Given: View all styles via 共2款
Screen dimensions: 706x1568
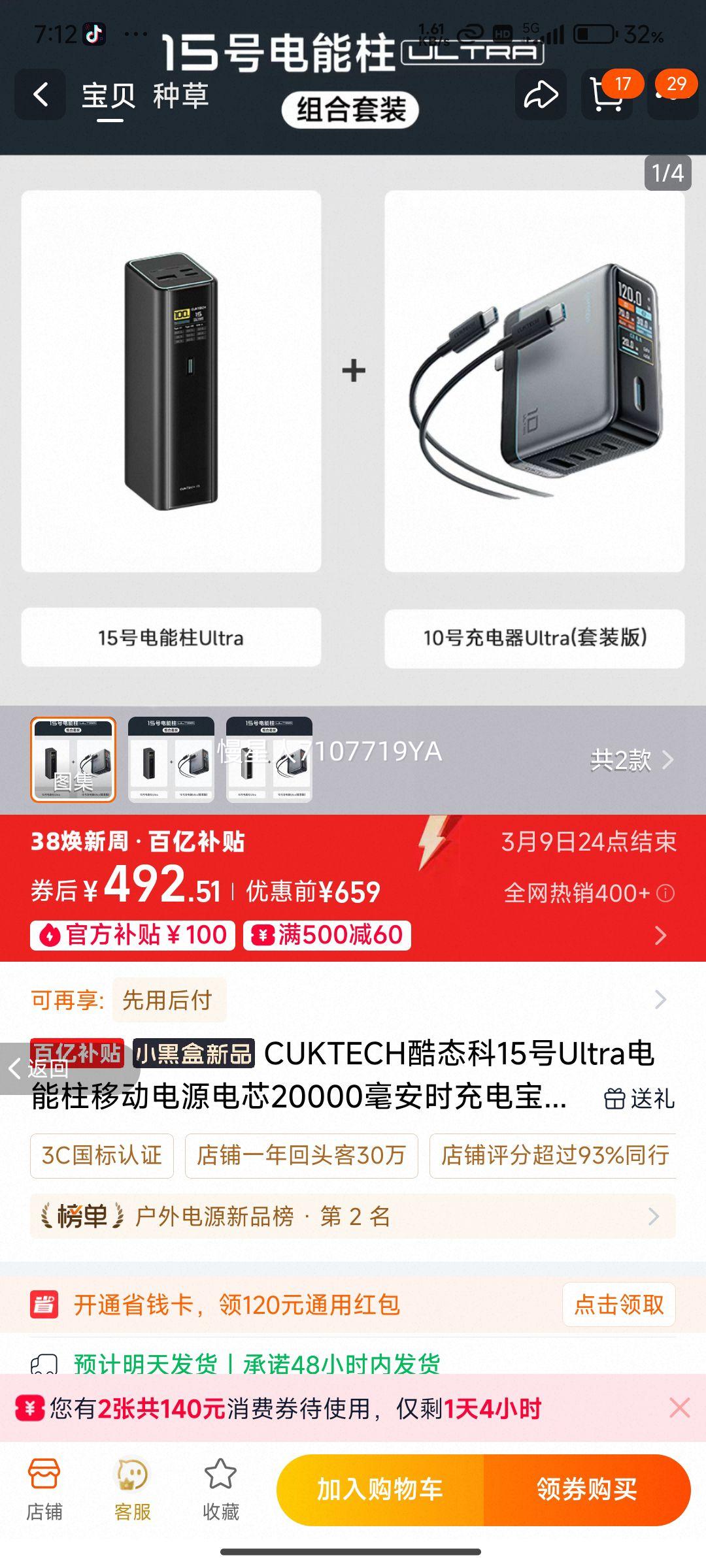Looking at the screenshot, I should tap(631, 760).
